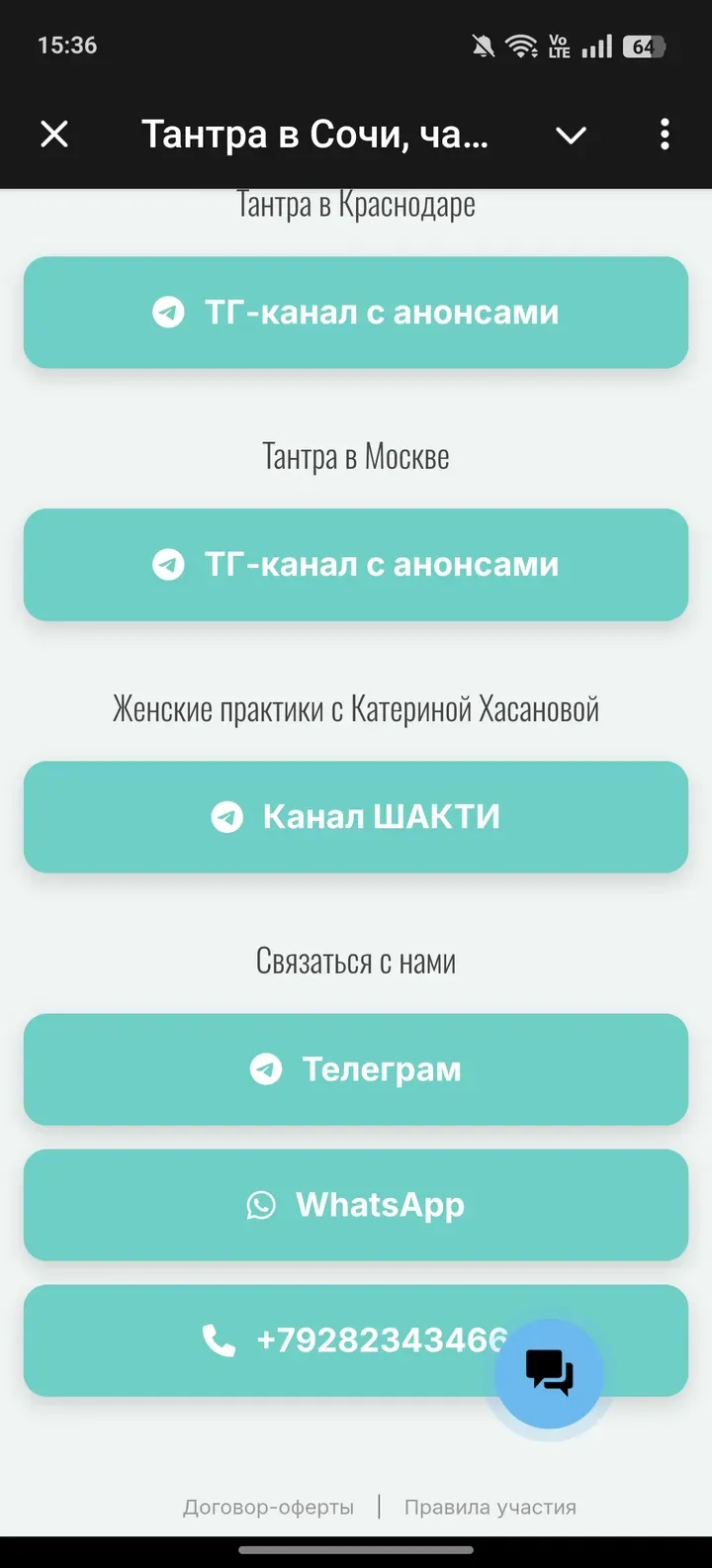Tap the ТГ-канал с анонсами button under Тантра в Москве
Screen dimensions: 712x1568
click(x=356, y=564)
